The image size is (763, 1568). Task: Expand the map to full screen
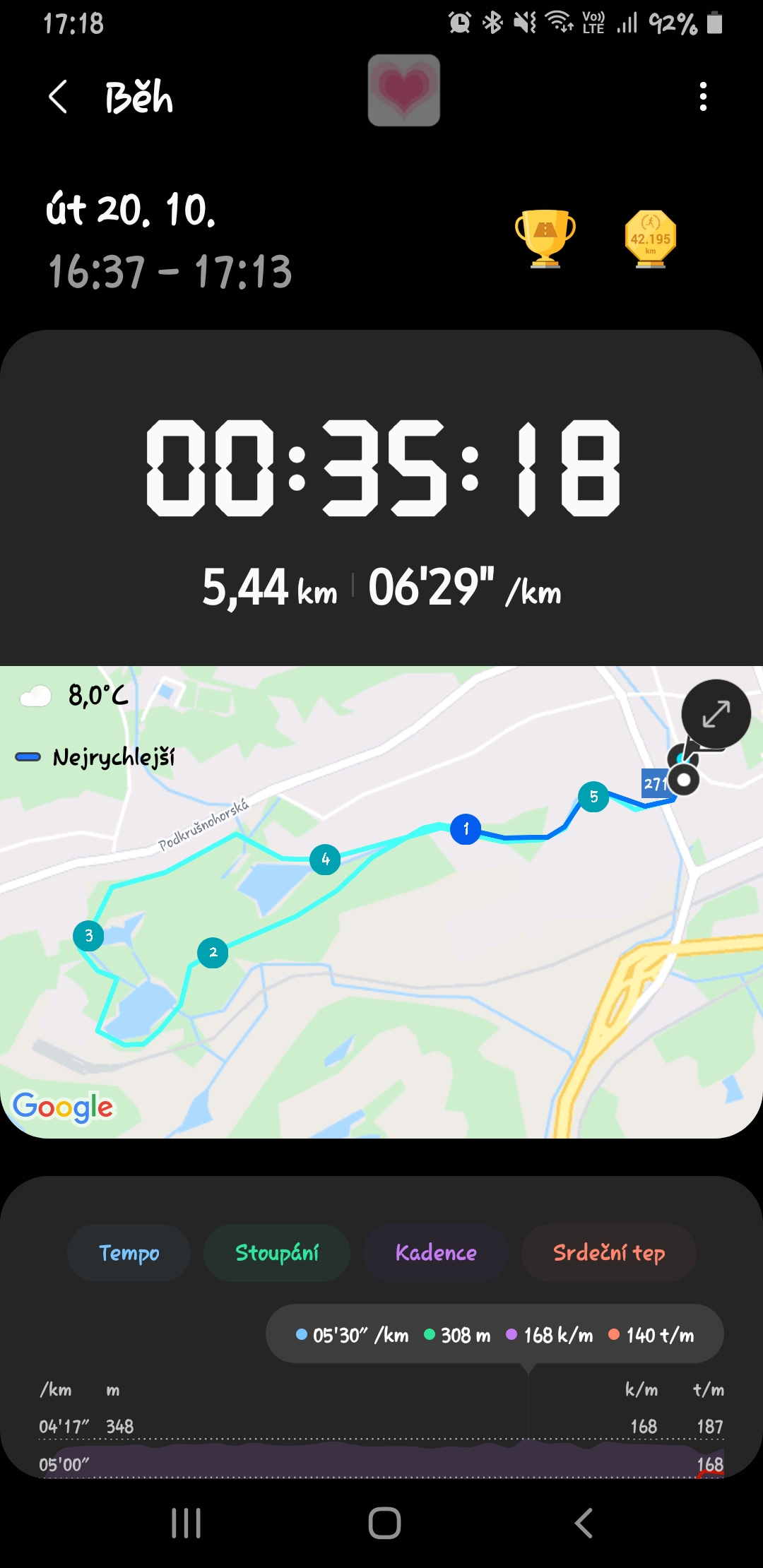click(716, 713)
